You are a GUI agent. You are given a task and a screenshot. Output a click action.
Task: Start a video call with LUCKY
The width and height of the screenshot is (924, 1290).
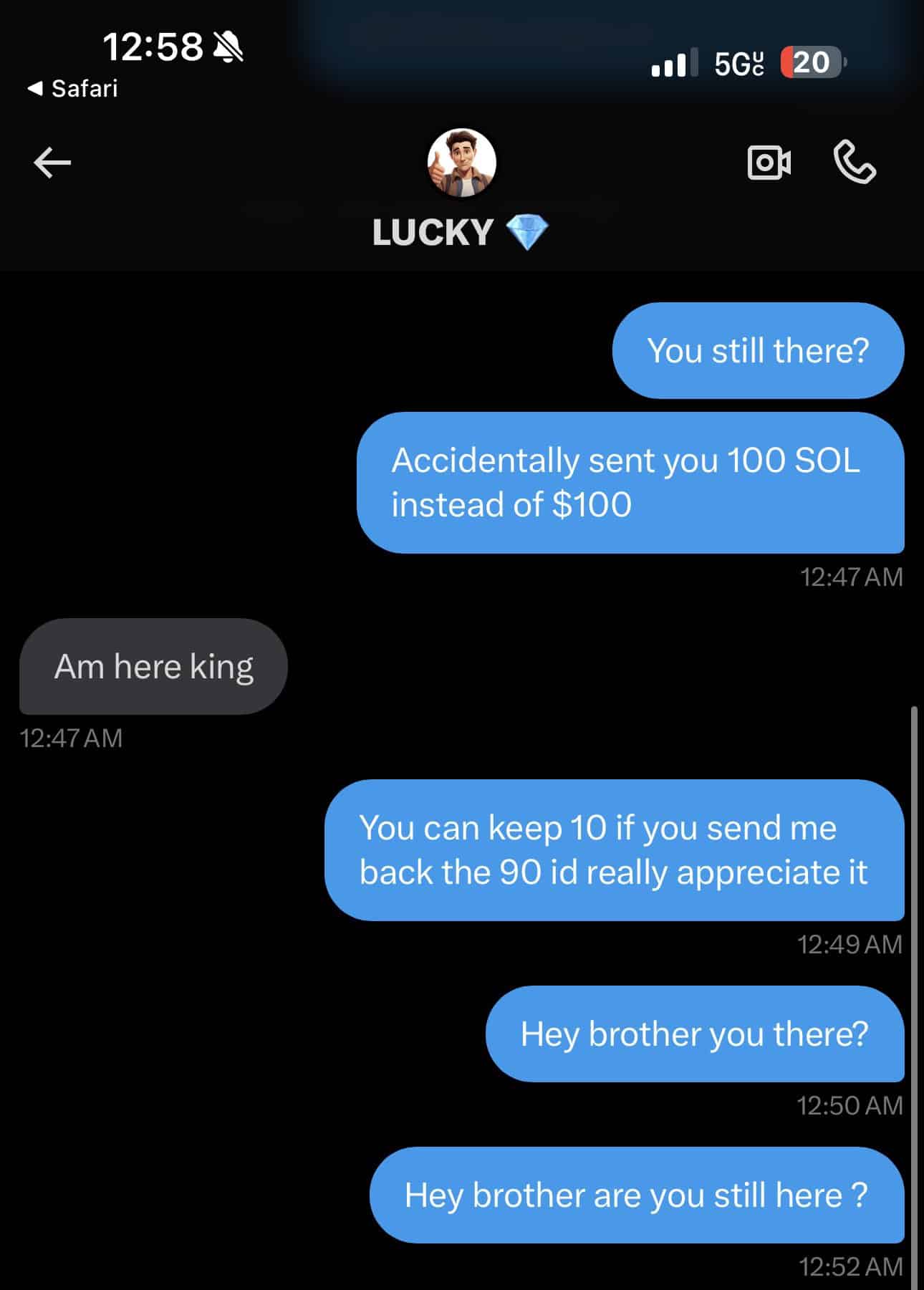(x=769, y=163)
